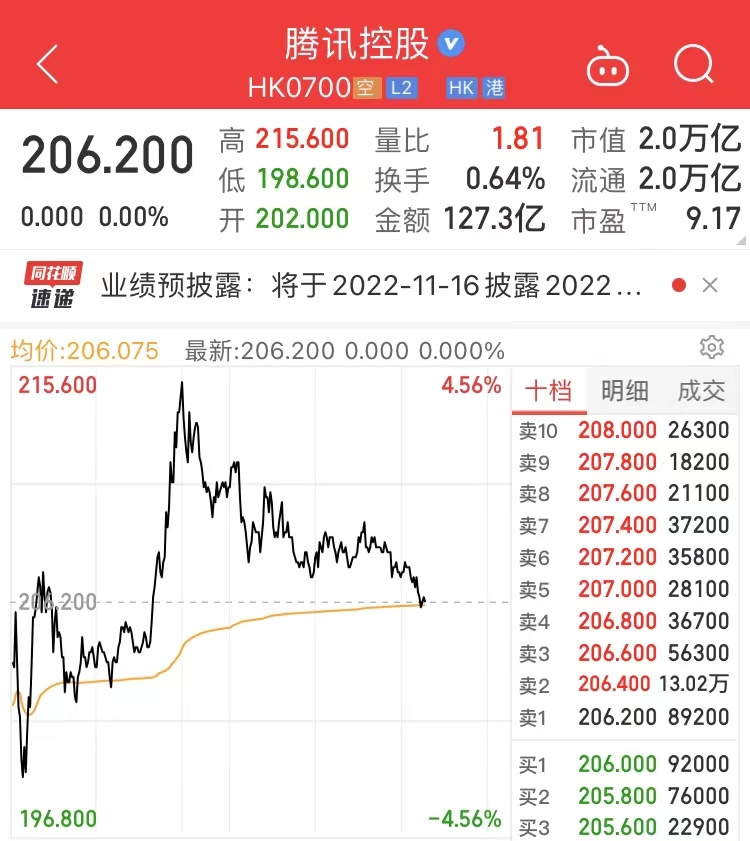The width and height of the screenshot is (750, 841).
Task: Switch to the 十档 tab
Action: coord(548,391)
